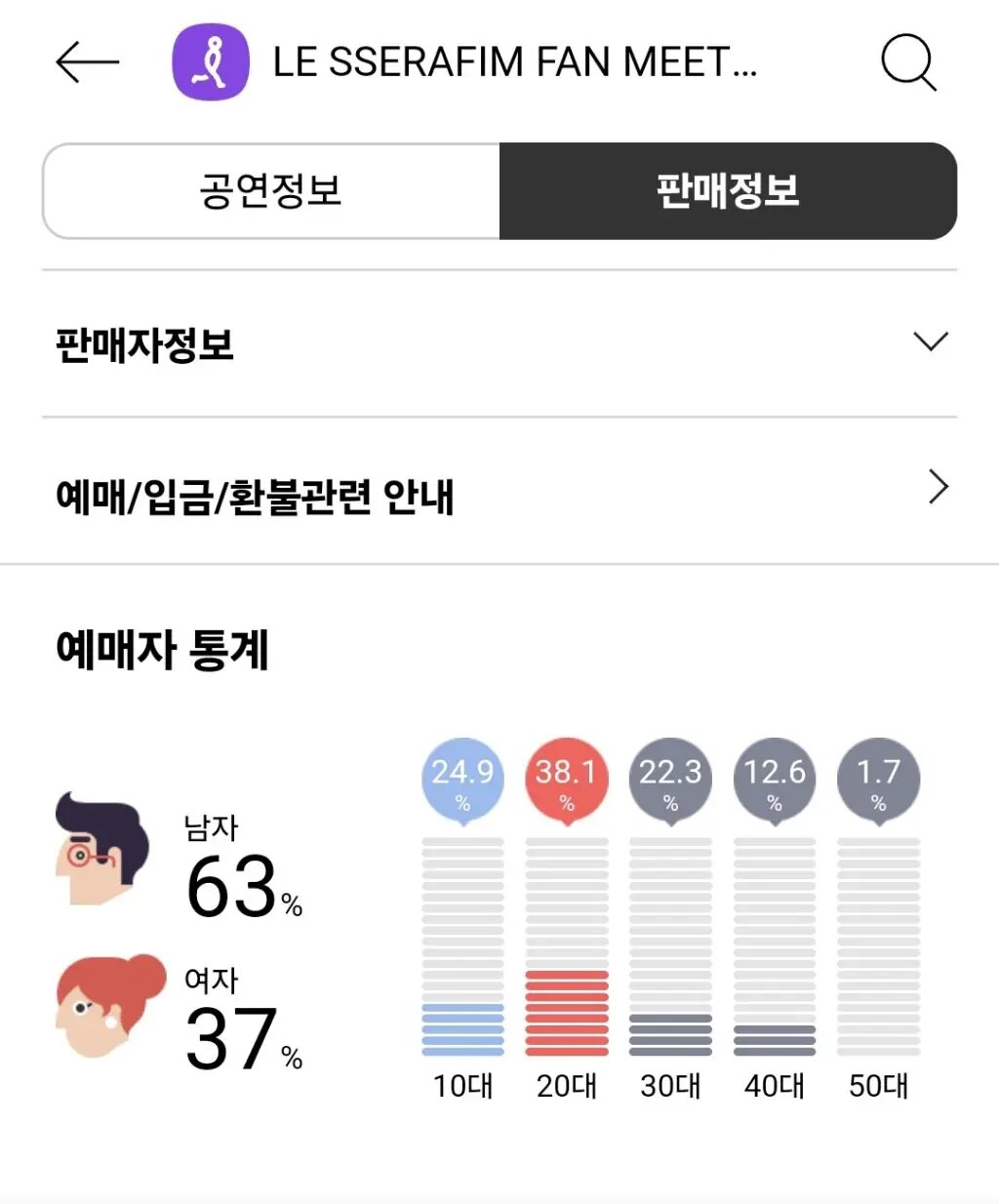The image size is (999, 1204).
Task: Open 예매/입금/환불관련 안내
Action: coord(499,493)
